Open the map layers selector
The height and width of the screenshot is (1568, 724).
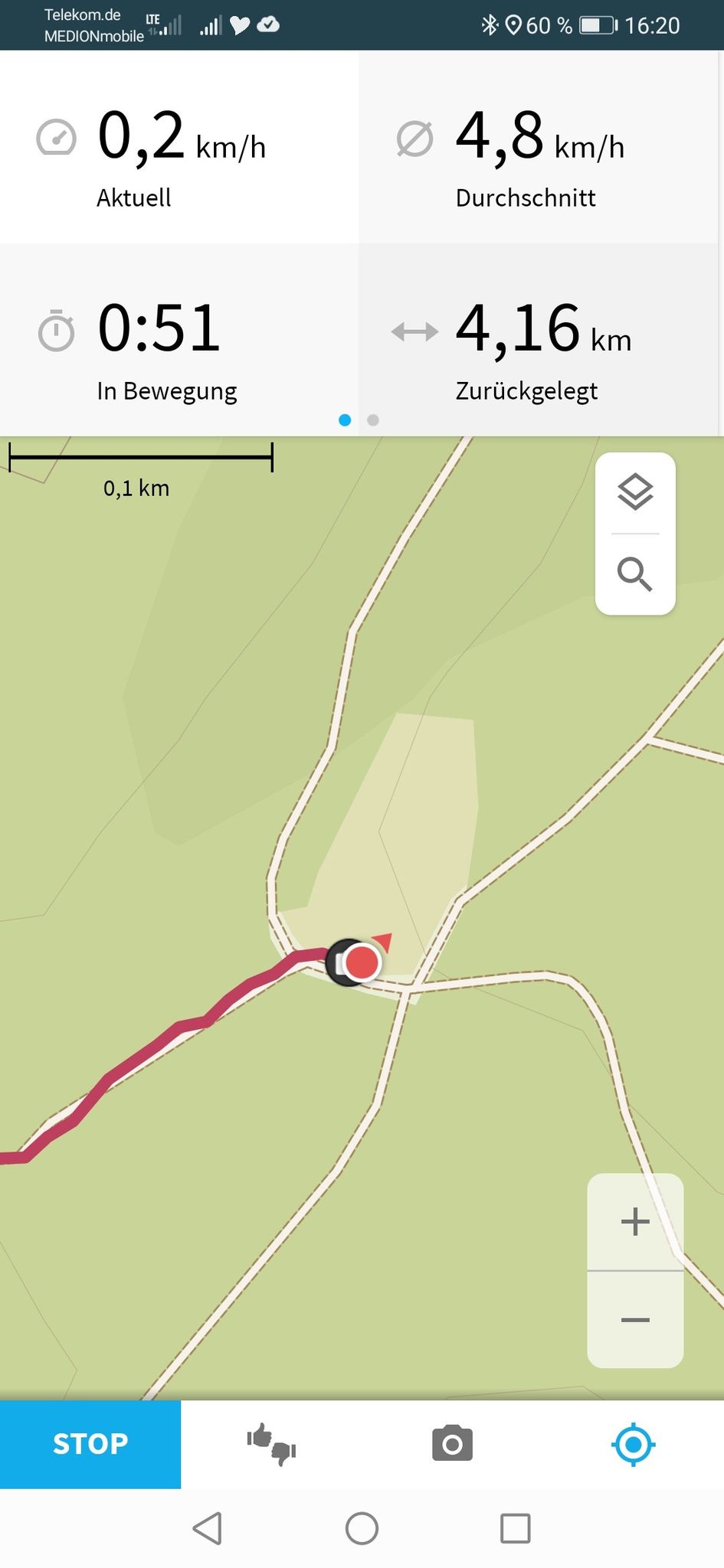tap(635, 492)
